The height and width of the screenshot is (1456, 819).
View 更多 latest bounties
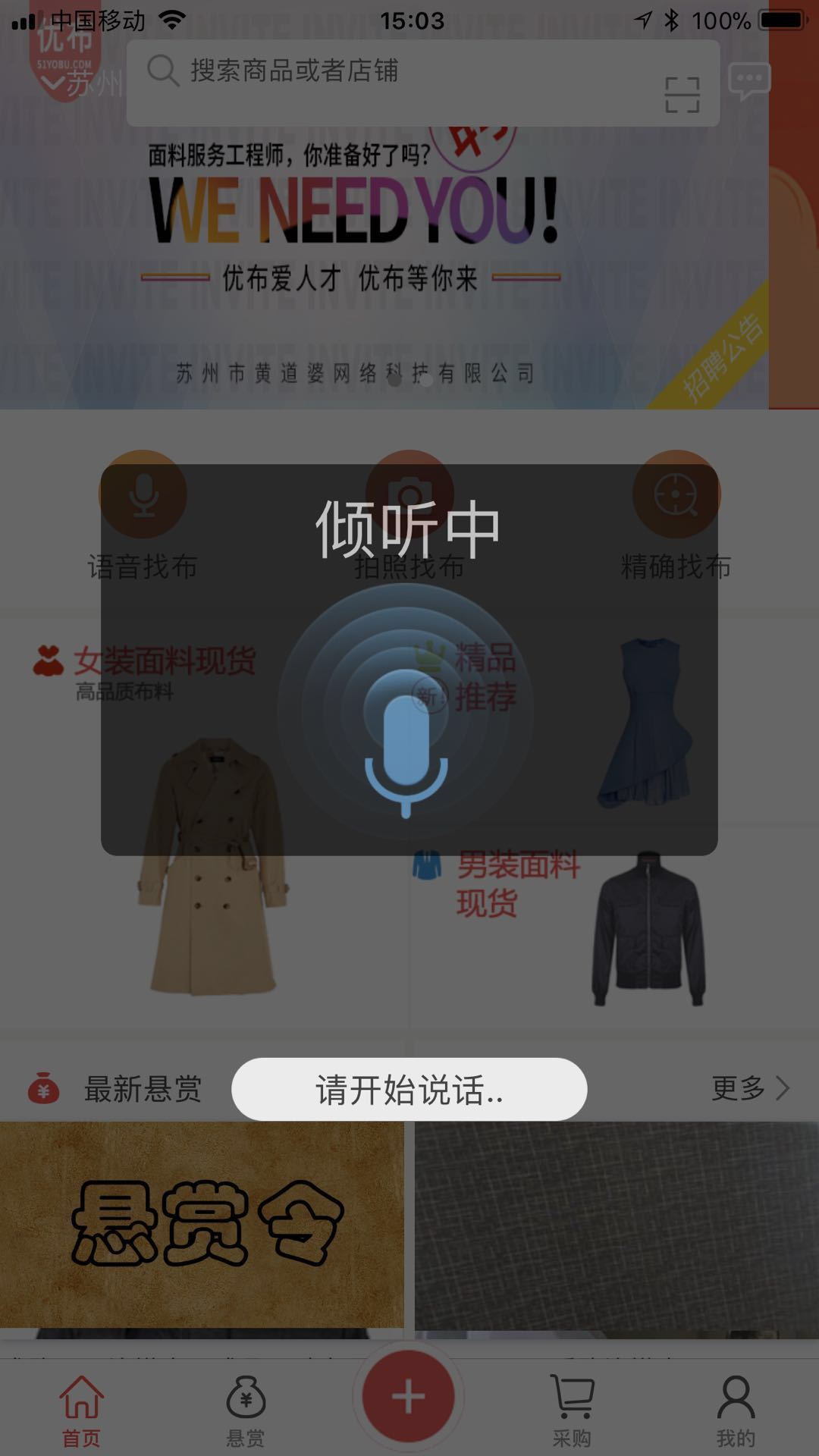point(749,1088)
